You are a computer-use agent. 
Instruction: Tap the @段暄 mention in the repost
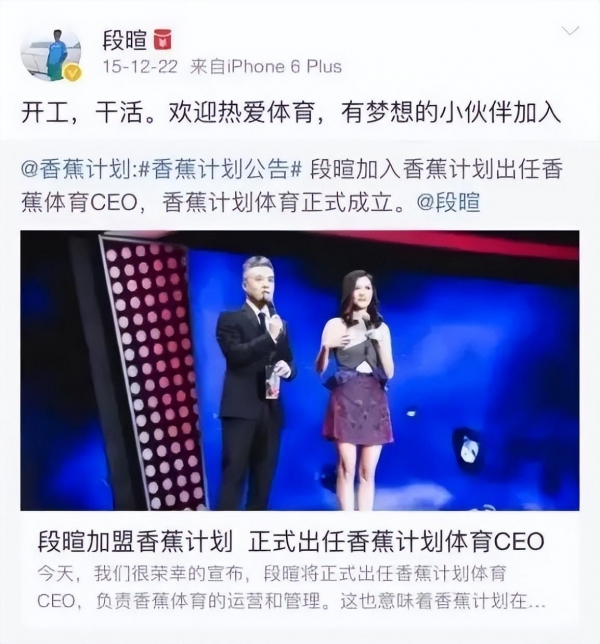point(447,202)
